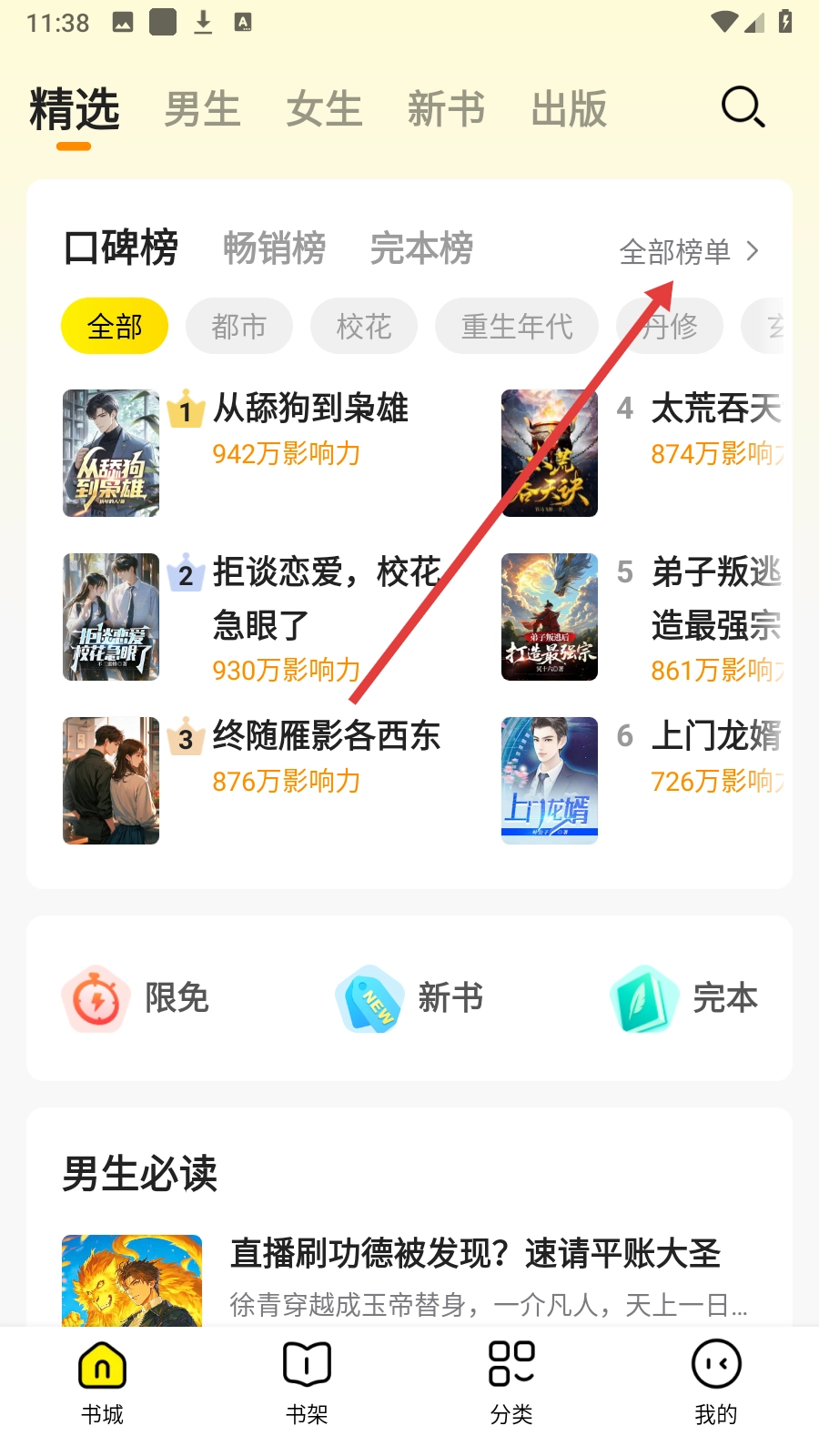Select the 出版 top tab
819x1456 pixels.
click(569, 110)
